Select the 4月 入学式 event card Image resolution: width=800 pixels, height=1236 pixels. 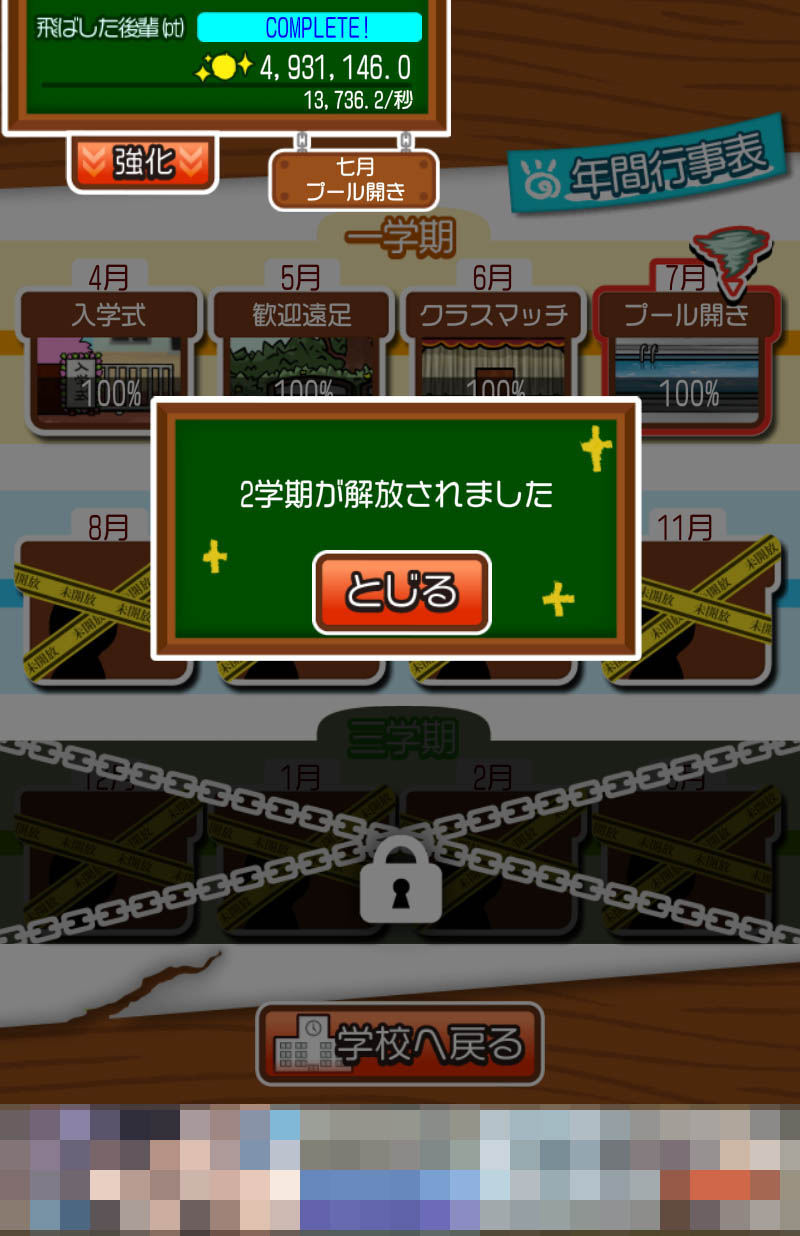(x=109, y=350)
